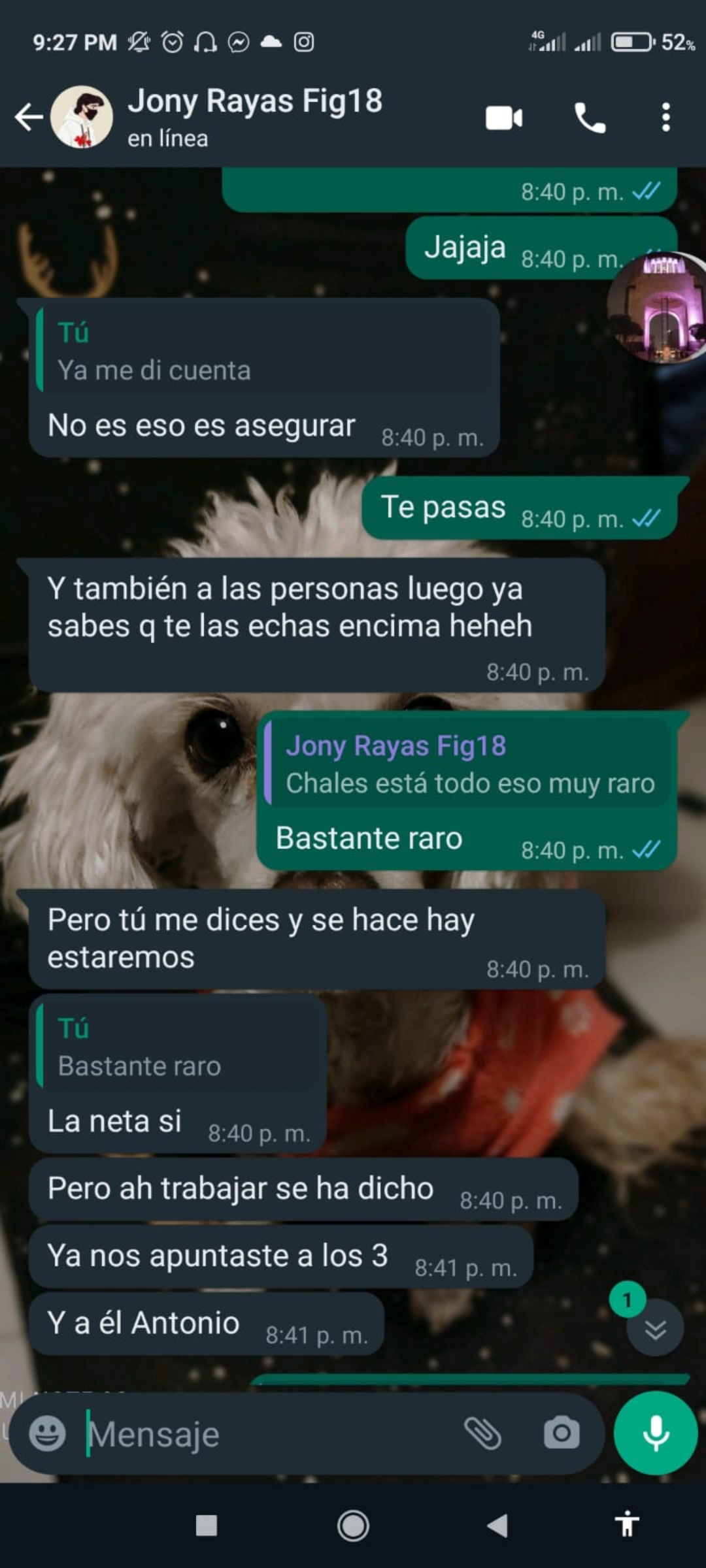Open recent apps with square button
Viewport: 706px width, 1568px height.
207,1526
